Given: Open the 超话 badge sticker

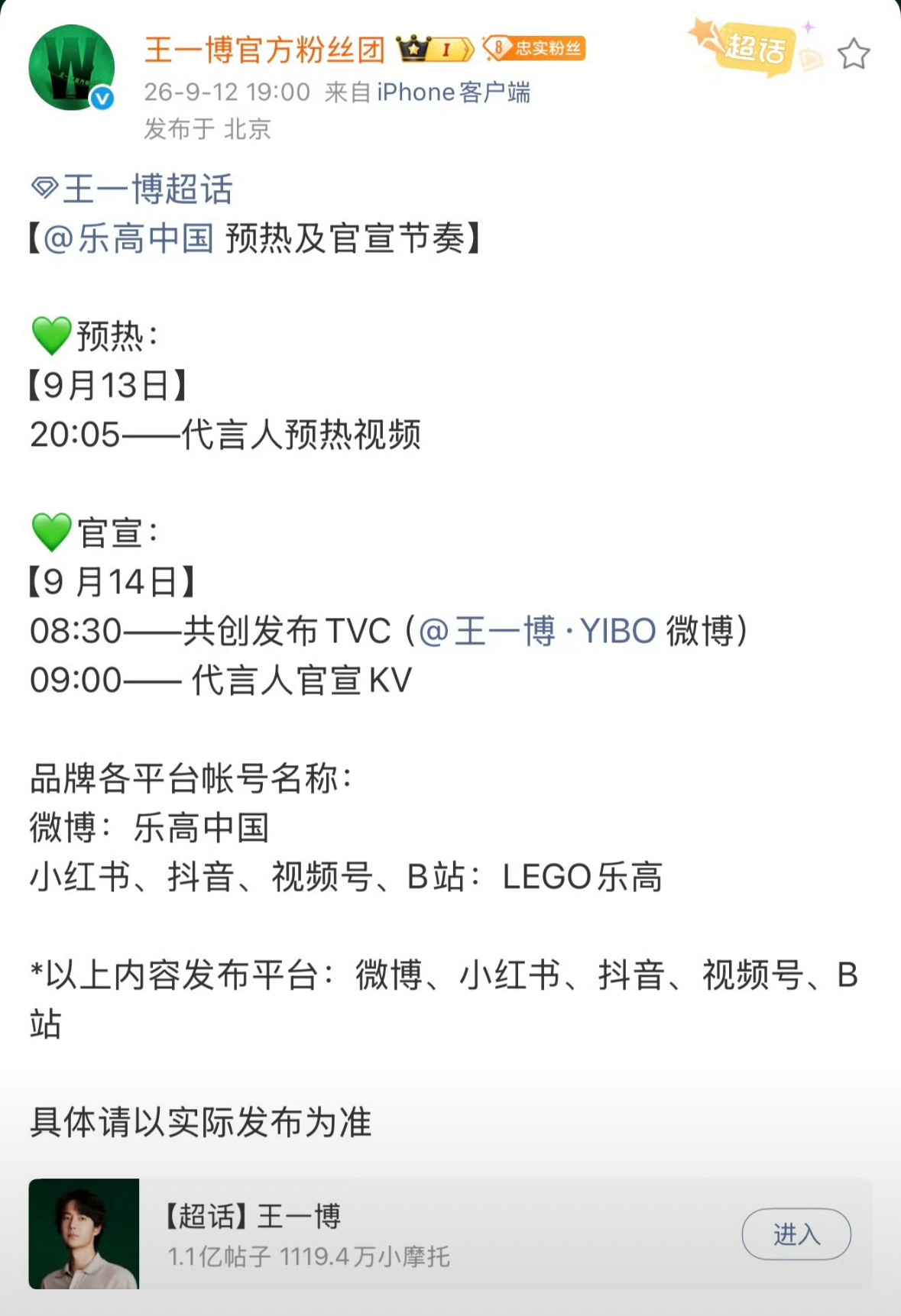Looking at the screenshot, I should pyautogui.click(x=754, y=48).
